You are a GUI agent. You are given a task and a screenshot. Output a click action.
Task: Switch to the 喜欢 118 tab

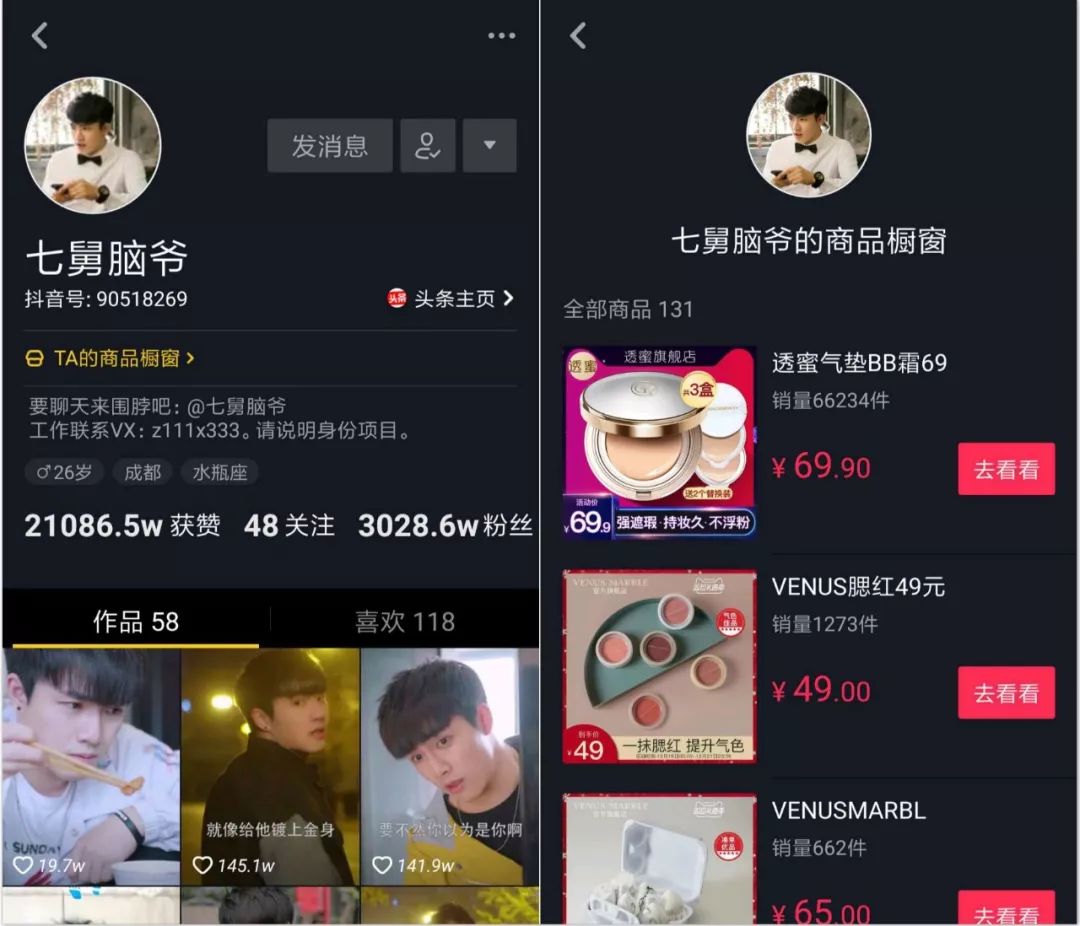[404, 622]
